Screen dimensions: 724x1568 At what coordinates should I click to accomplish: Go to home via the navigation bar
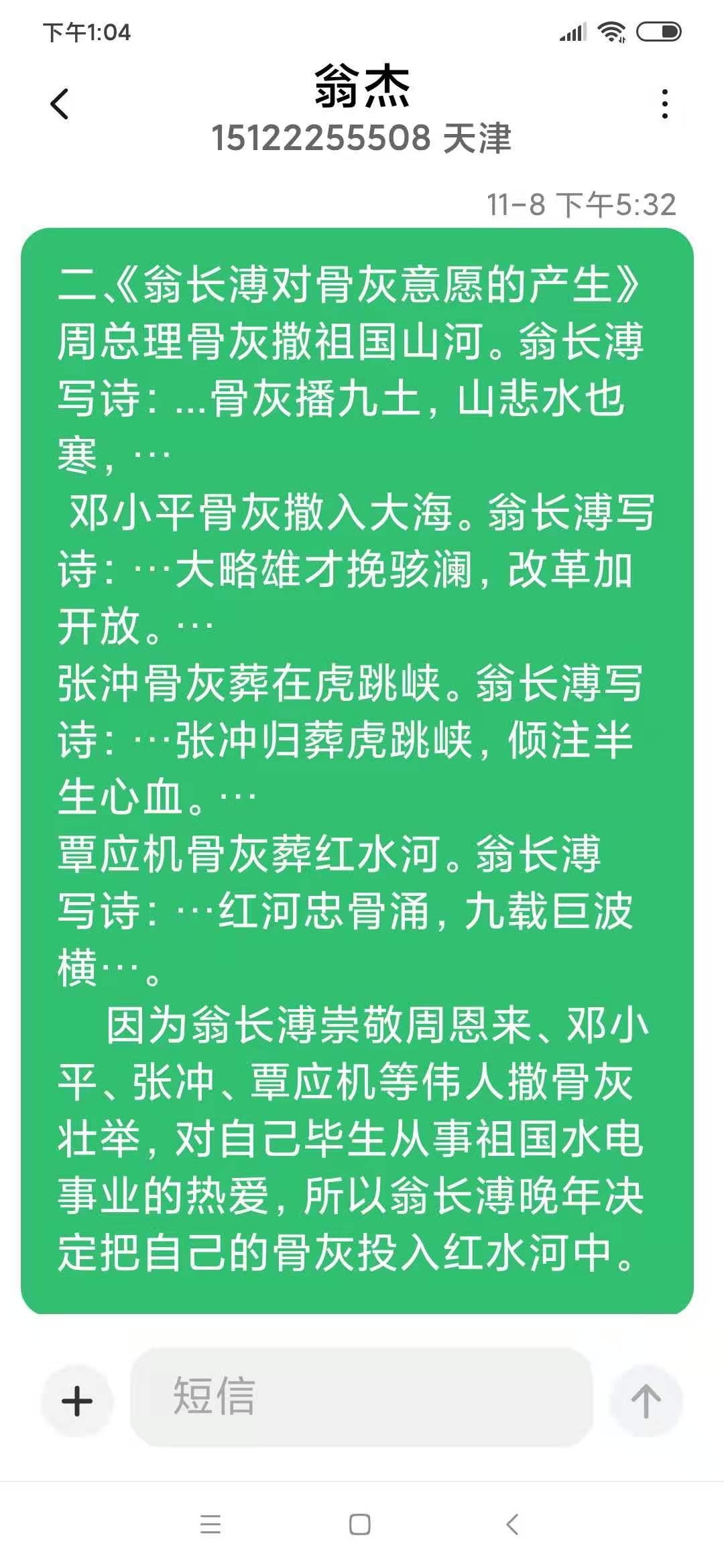pos(360,1524)
